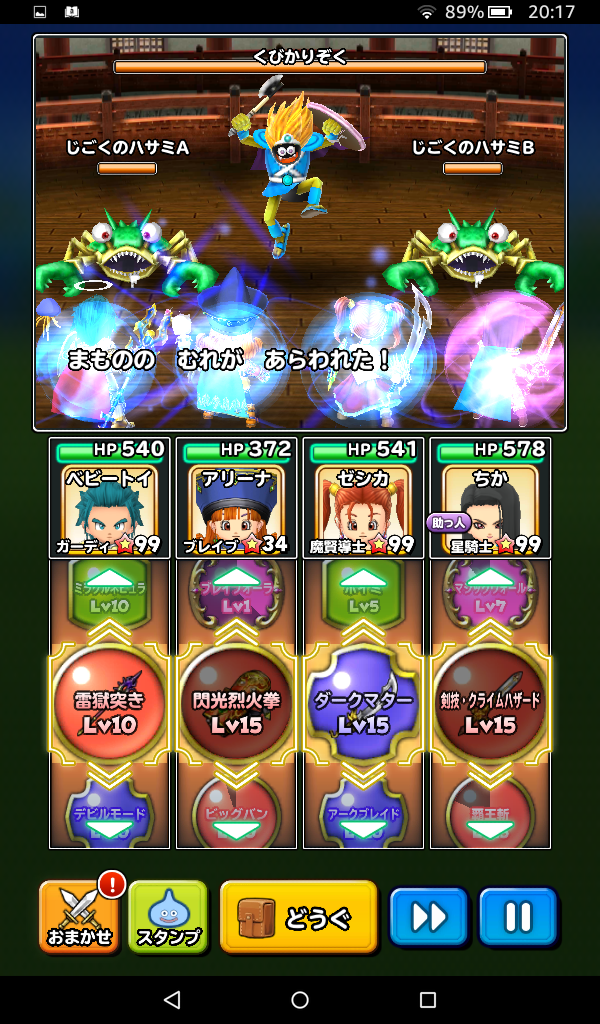Pause the battle
This screenshot has height=1024, width=600.
[x=517, y=916]
